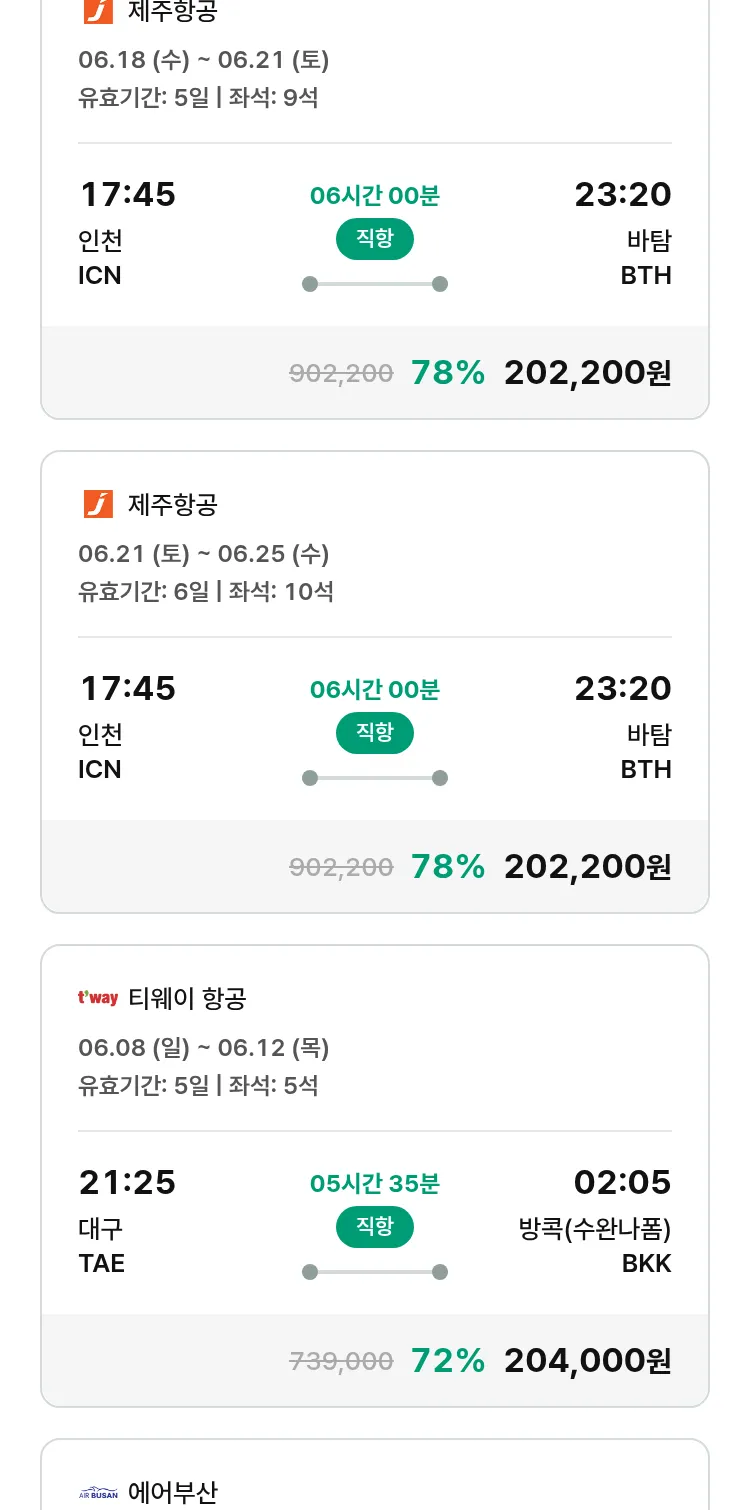Open the Air Busan flight card

tap(375, 1475)
